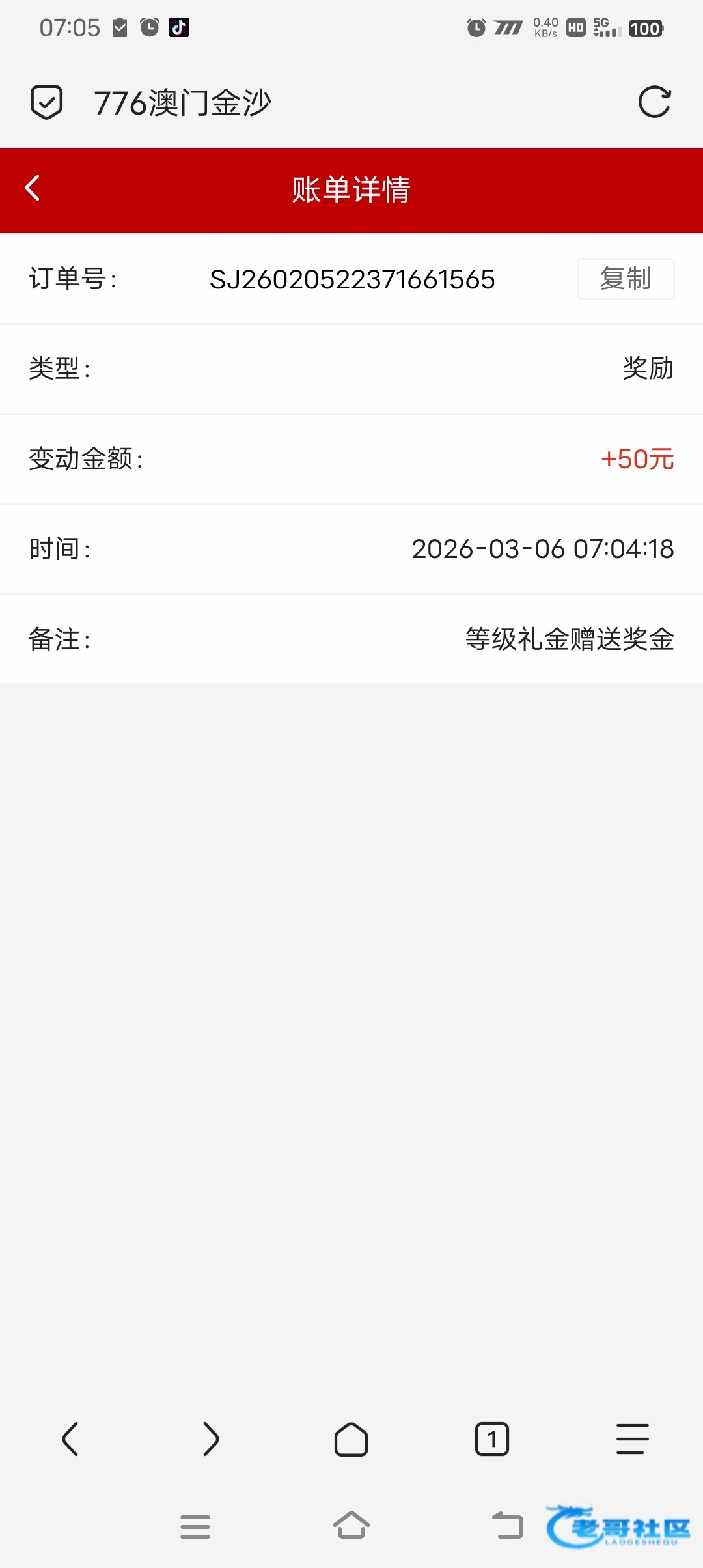Navigate forward in the browser toolbar
703x1568 pixels.
coord(211,1439)
